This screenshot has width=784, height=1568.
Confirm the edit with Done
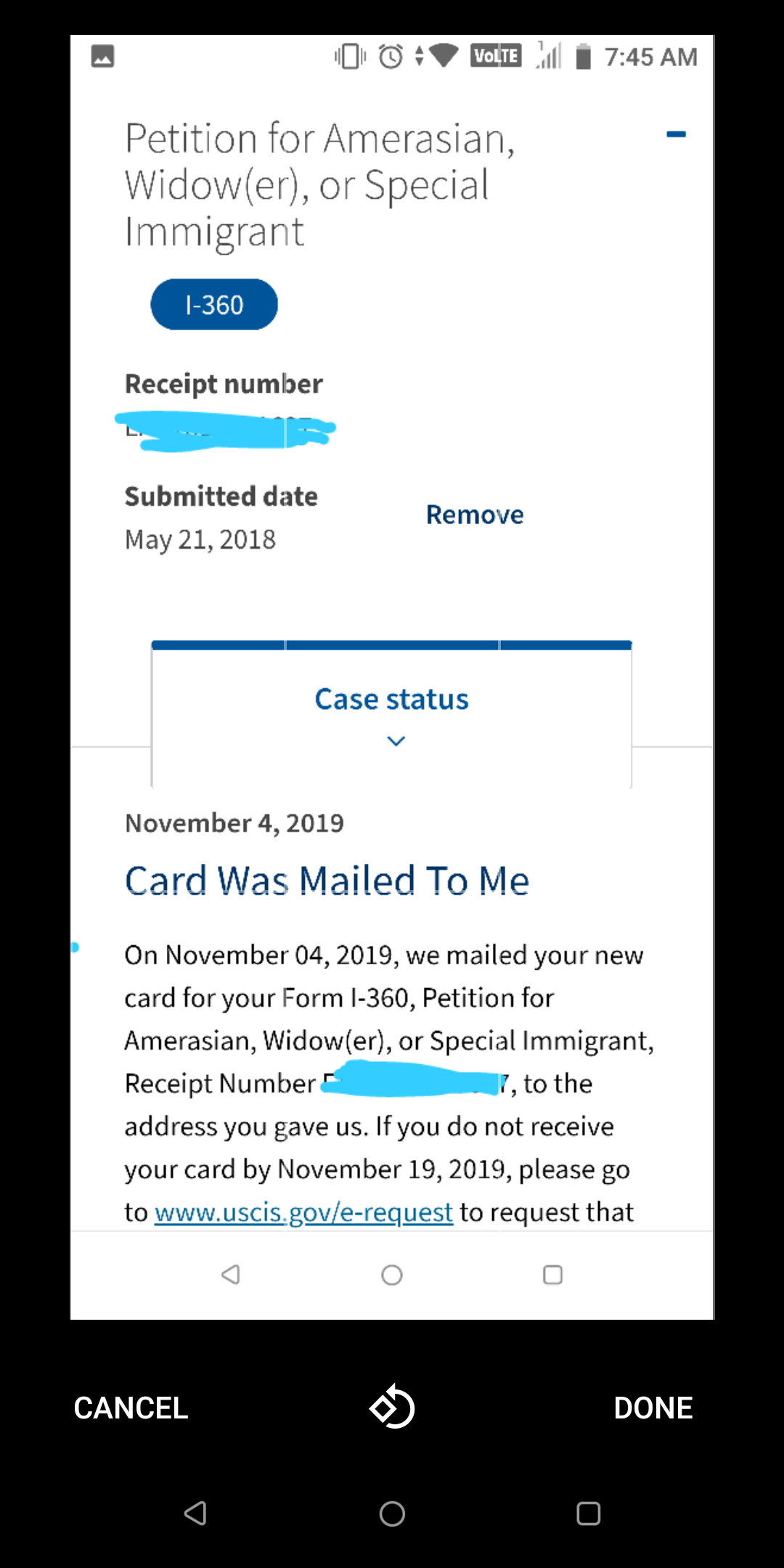coord(653,1408)
